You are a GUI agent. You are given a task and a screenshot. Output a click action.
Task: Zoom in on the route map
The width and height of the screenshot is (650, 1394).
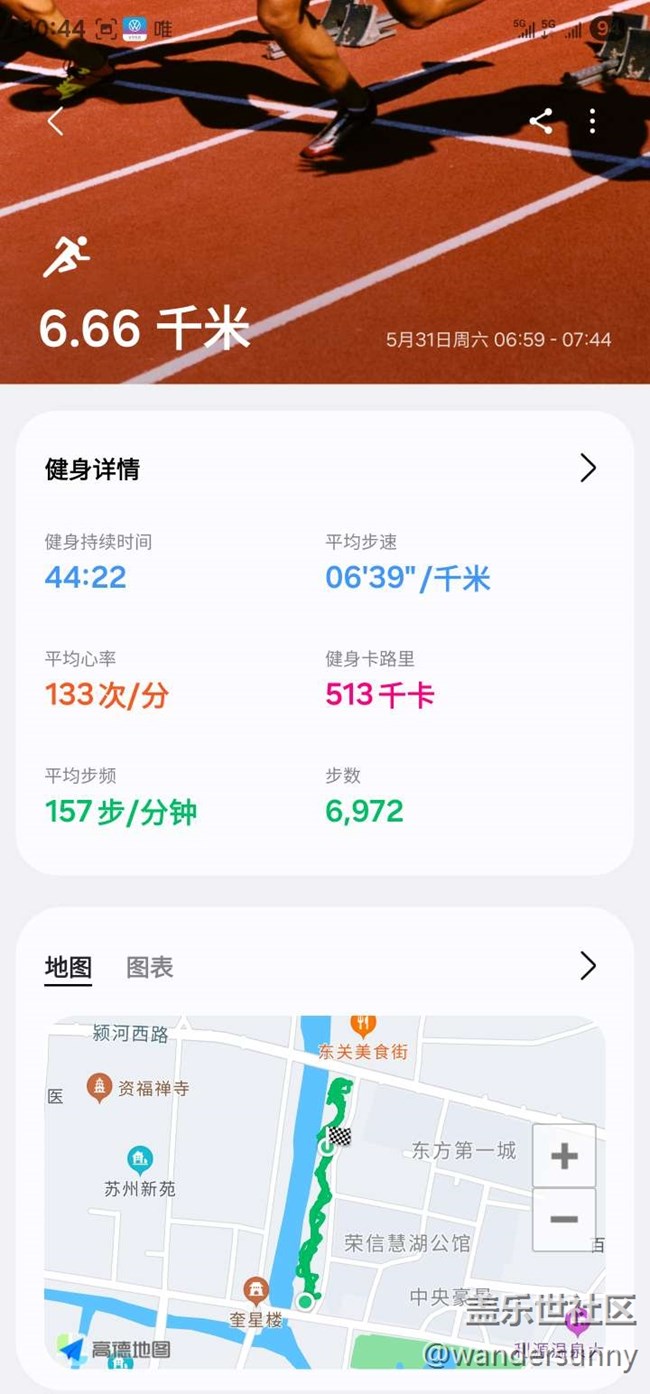coord(564,1156)
